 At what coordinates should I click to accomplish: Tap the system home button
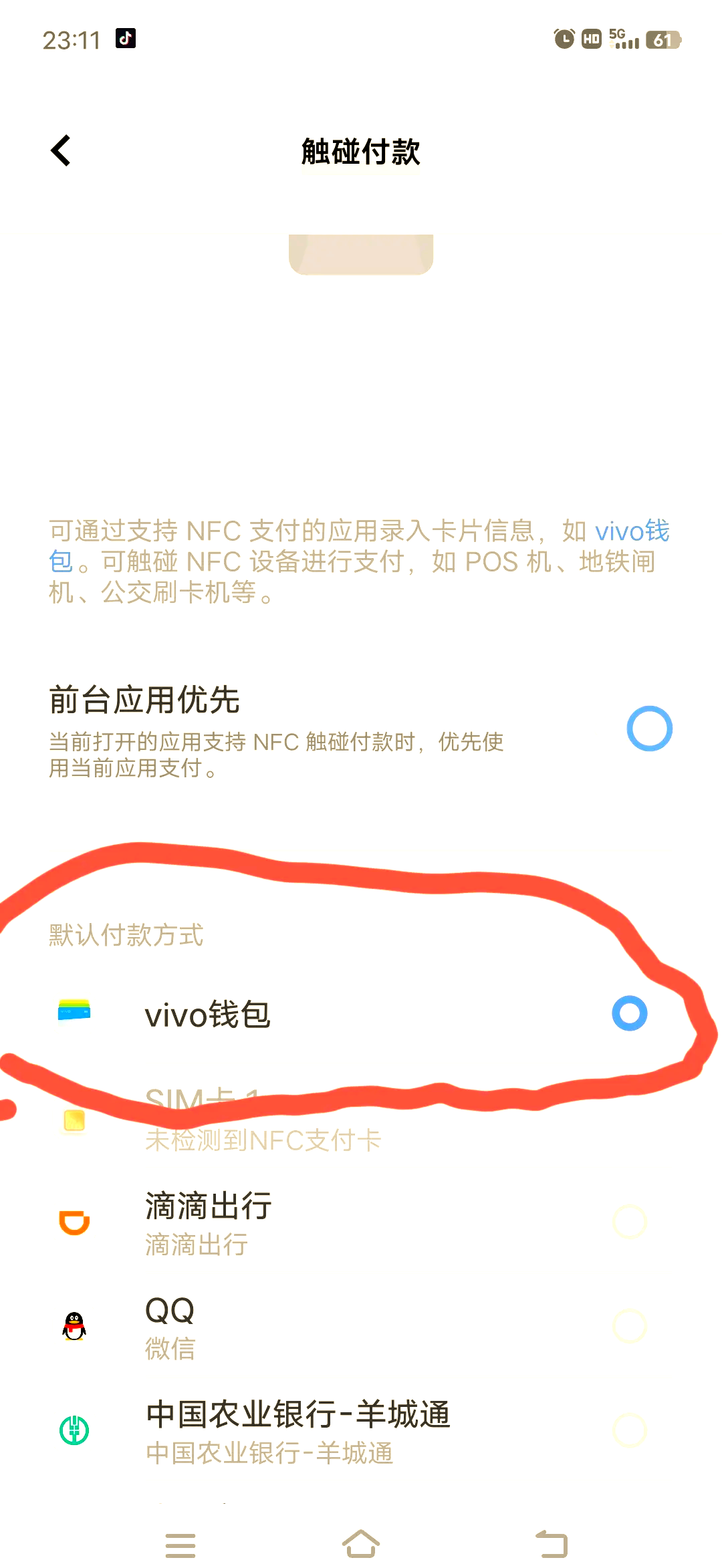pos(361,1544)
